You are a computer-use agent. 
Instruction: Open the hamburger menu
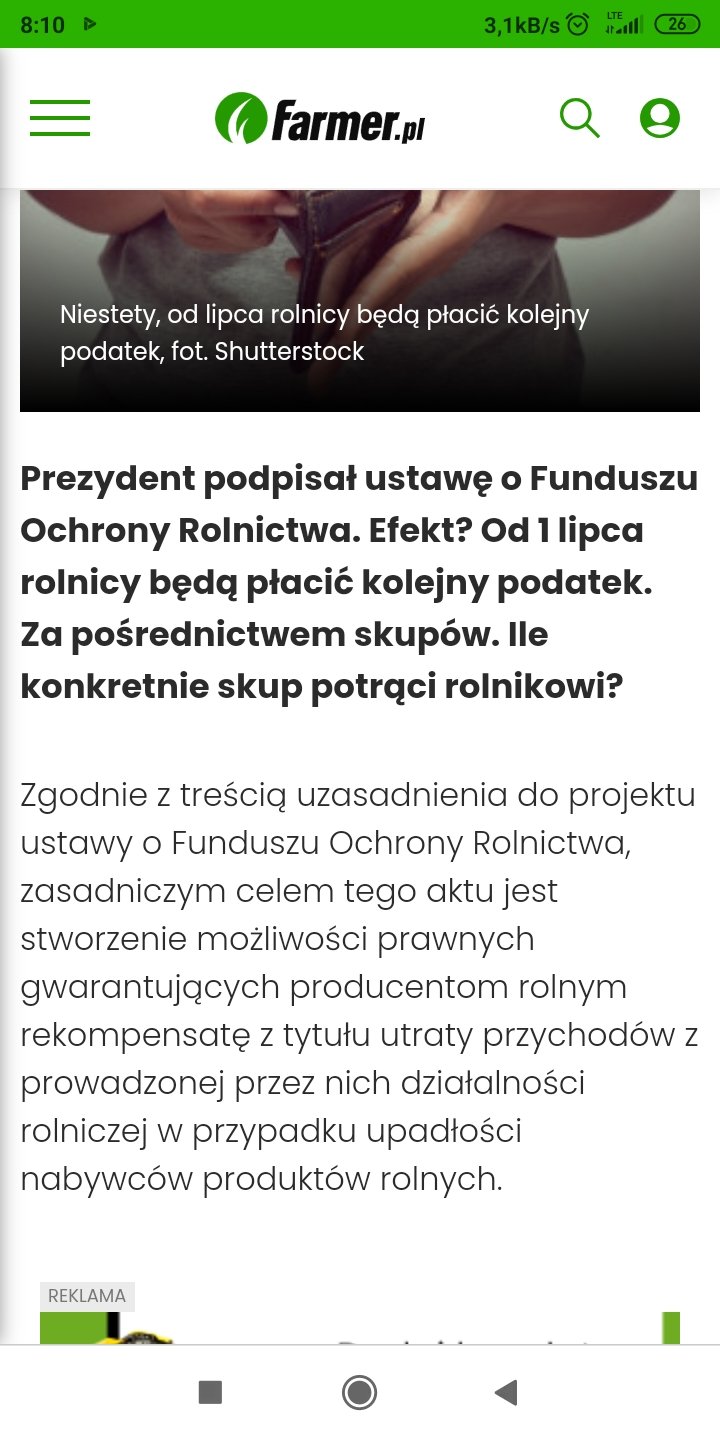[x=60, y=118]
